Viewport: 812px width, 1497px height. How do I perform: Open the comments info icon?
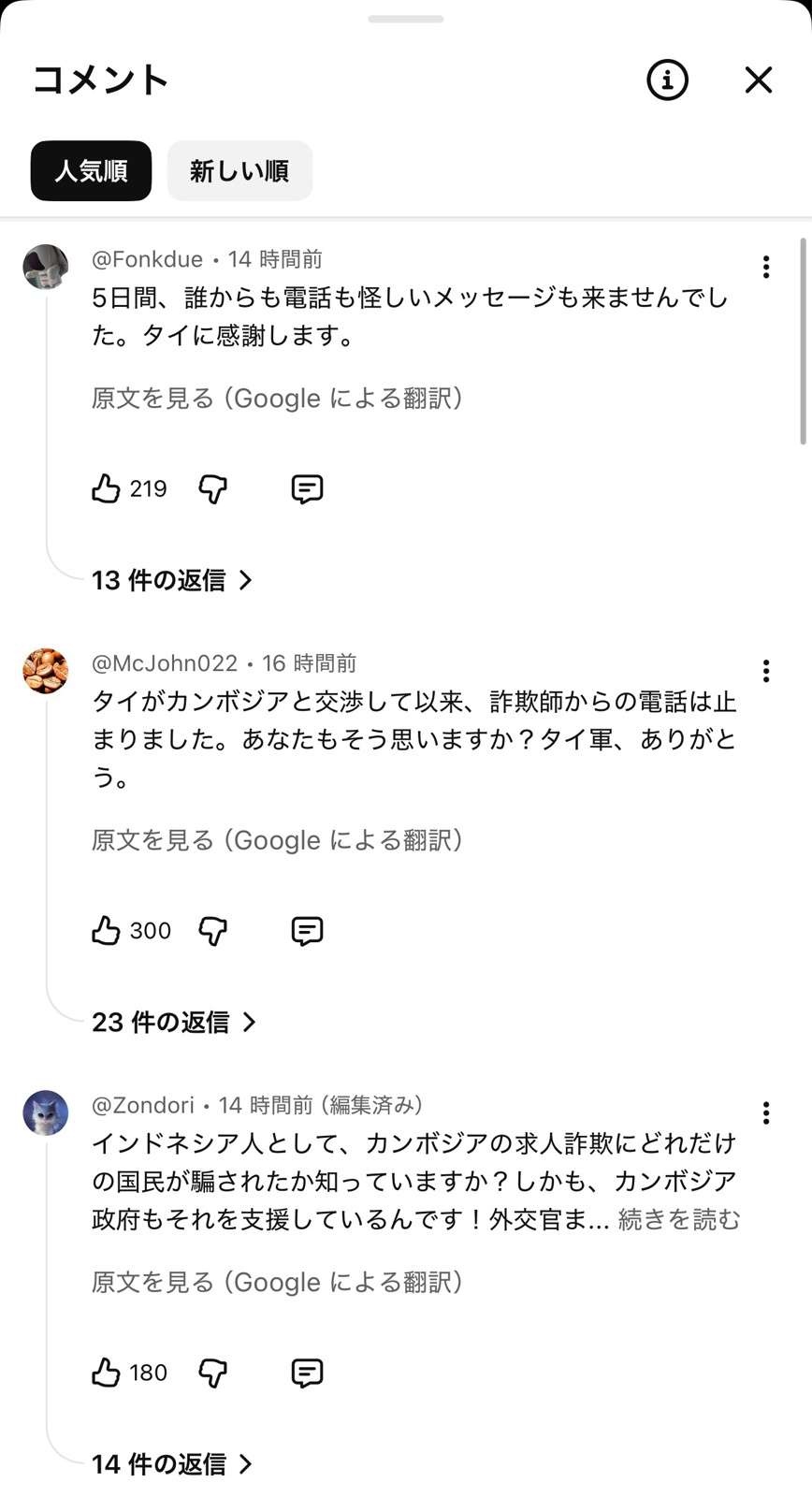pos(666,80)
